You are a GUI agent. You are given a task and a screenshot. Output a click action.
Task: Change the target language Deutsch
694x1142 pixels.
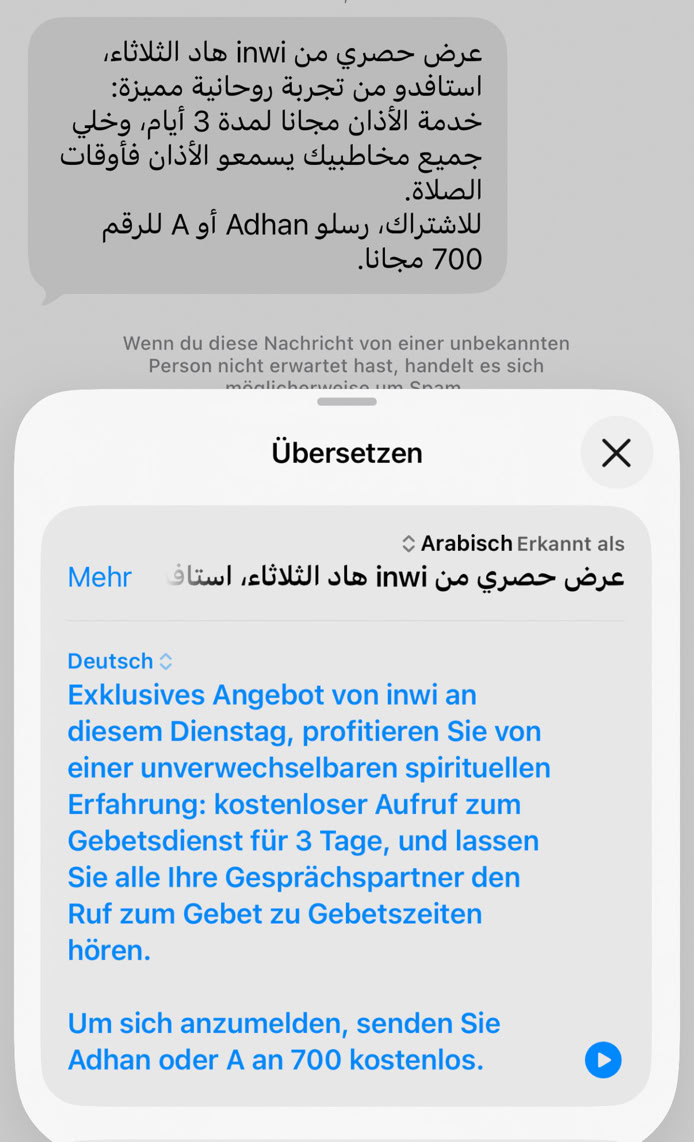point(119,661)
